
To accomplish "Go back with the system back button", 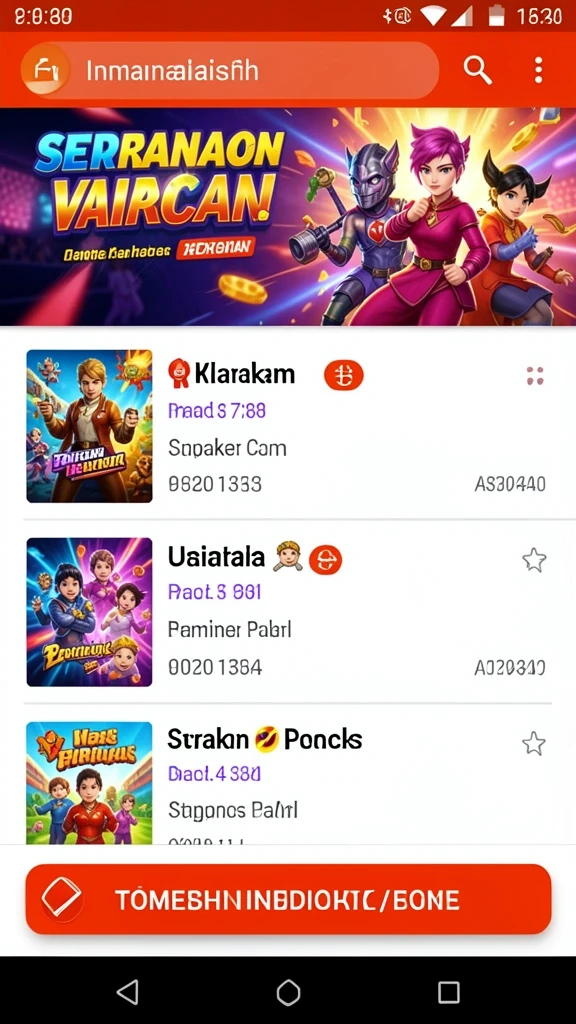I will (x=127, y=992).
